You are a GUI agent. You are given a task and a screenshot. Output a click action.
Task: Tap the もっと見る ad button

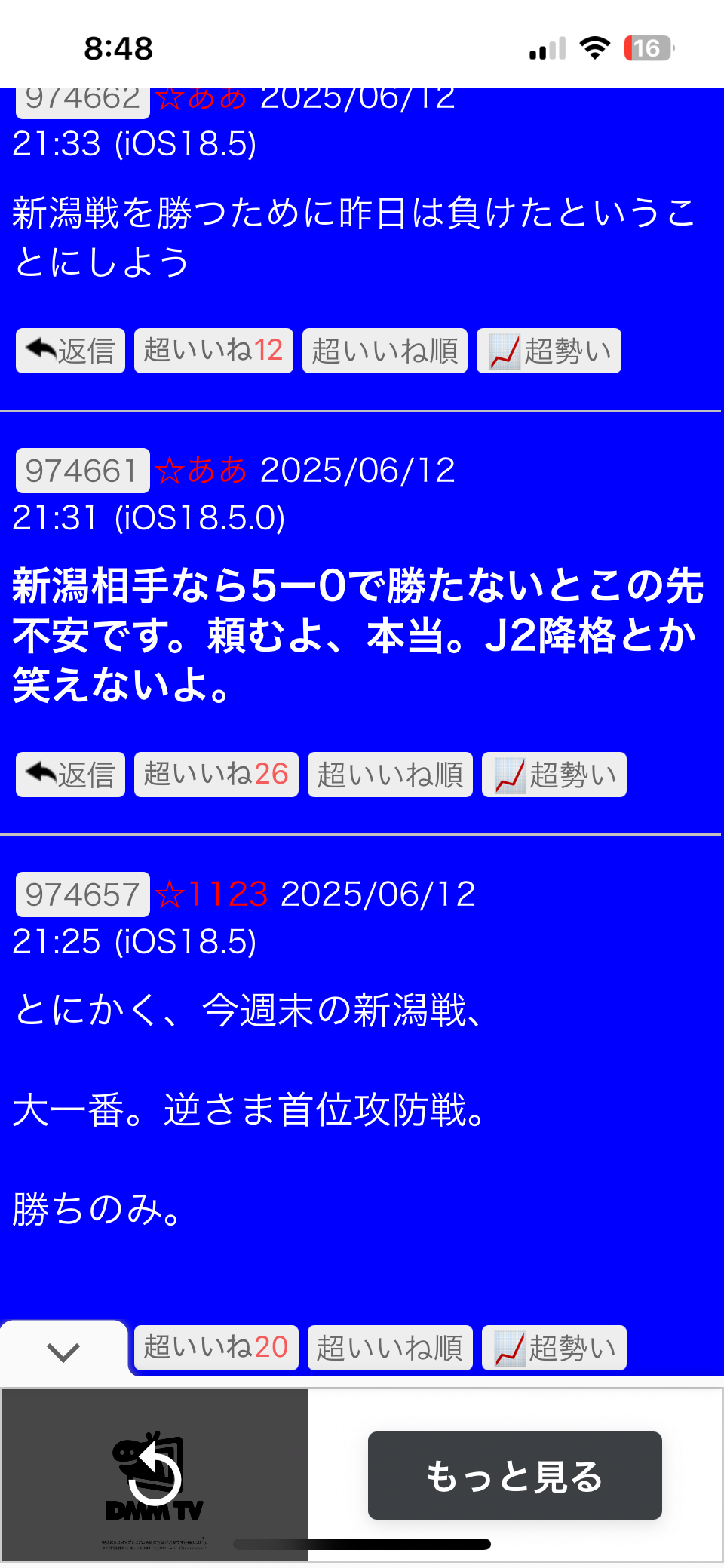tap(515, 1475)
